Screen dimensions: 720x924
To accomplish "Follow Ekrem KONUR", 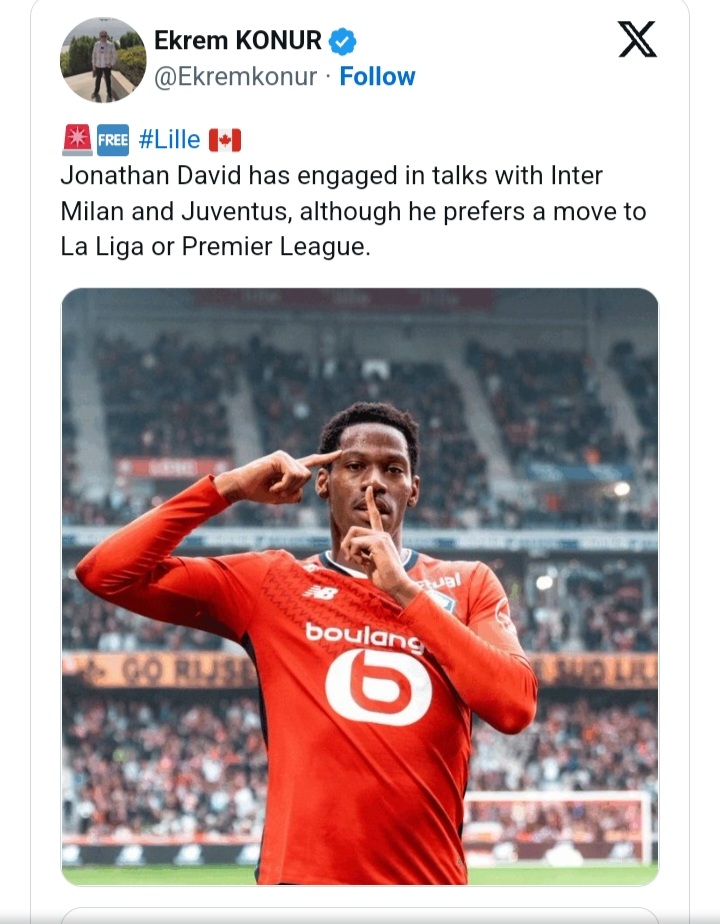I will [x=377, y=77].
